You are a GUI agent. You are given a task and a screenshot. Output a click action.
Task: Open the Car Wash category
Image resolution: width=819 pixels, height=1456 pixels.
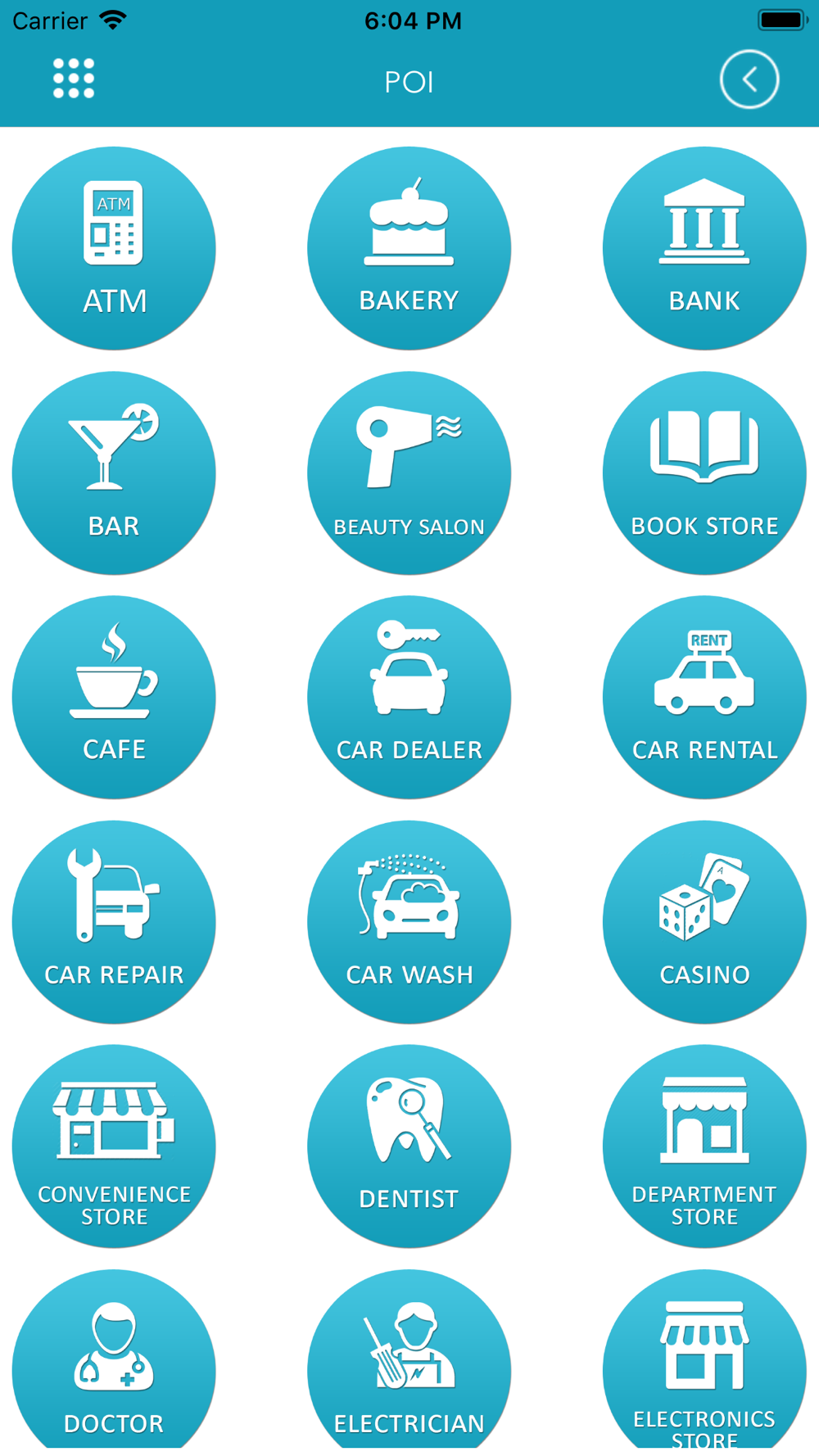(x=409, y=922)
